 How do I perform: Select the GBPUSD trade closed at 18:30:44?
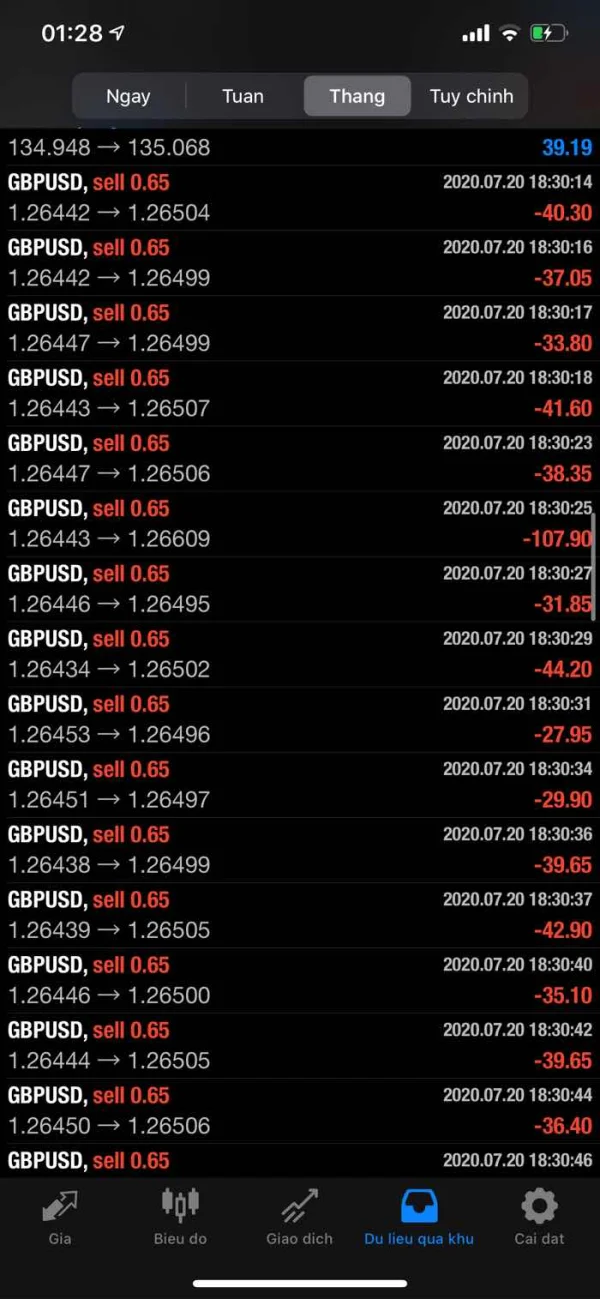(300, 1111)
